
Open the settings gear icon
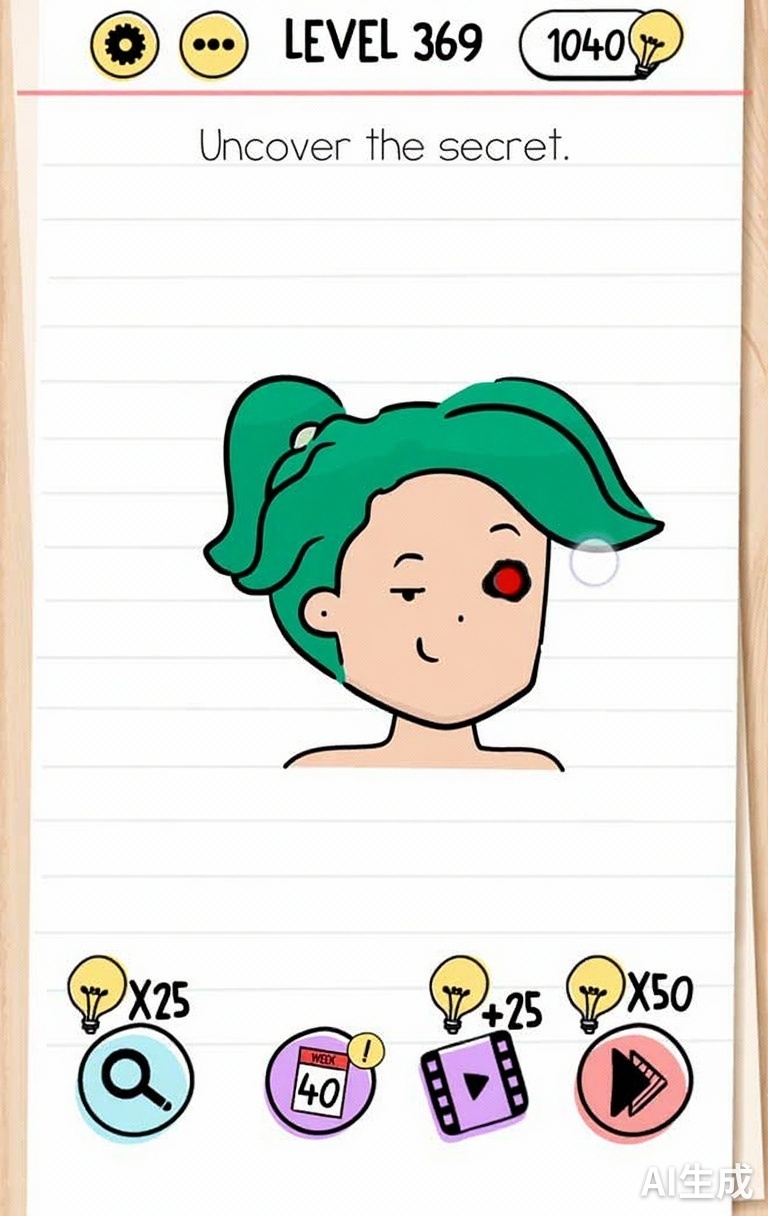click(124, 44)
